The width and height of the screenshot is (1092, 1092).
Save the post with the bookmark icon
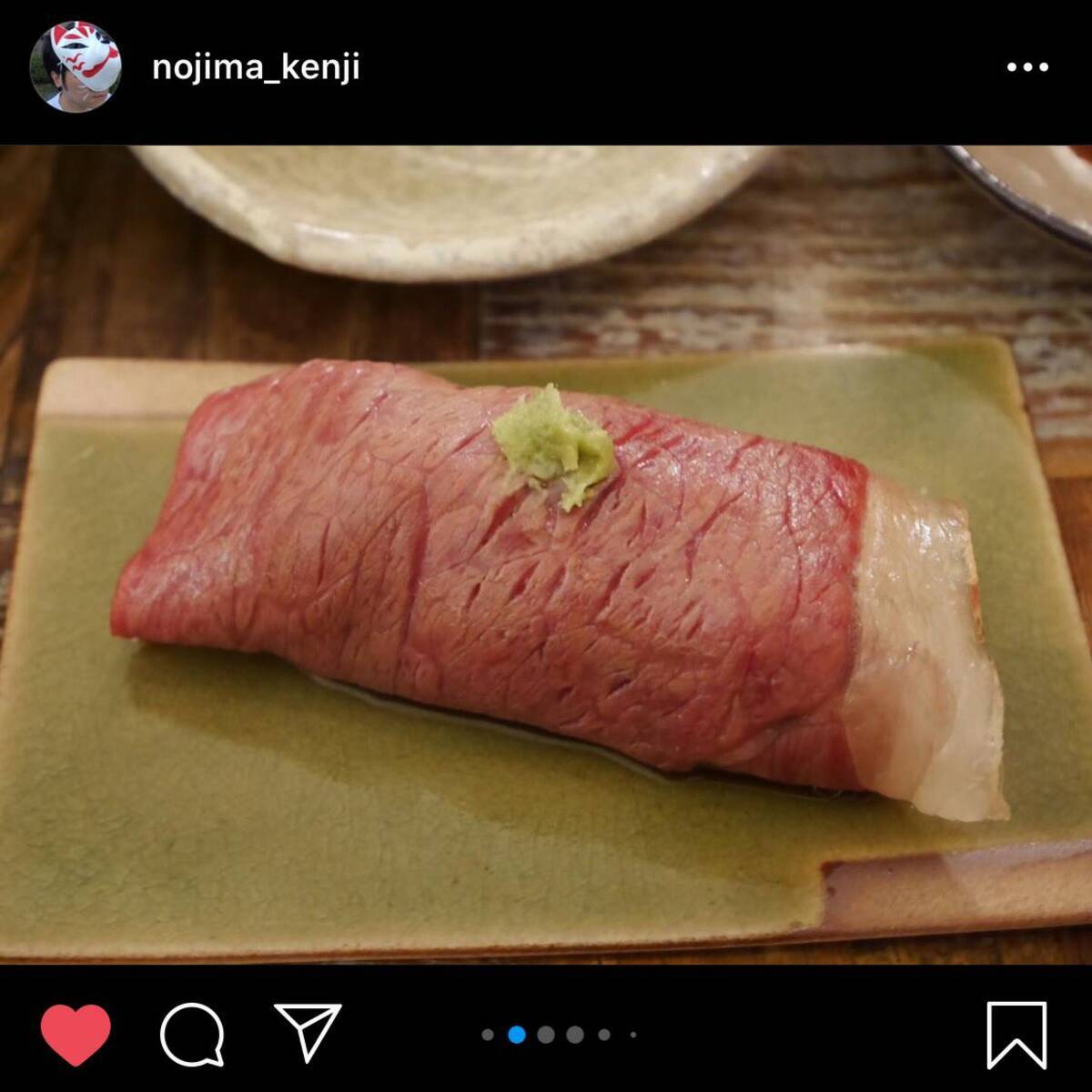(x=1016, y=1035)
